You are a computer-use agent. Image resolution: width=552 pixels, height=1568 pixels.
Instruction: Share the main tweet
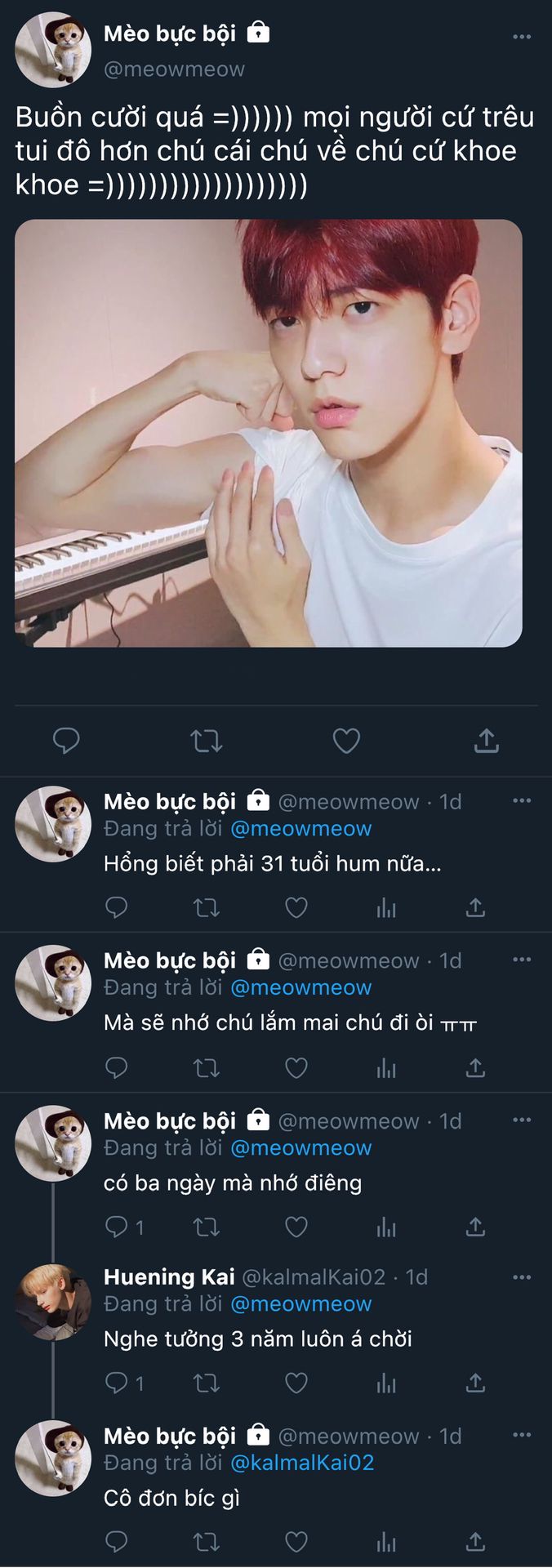click(x=486, y=741)
